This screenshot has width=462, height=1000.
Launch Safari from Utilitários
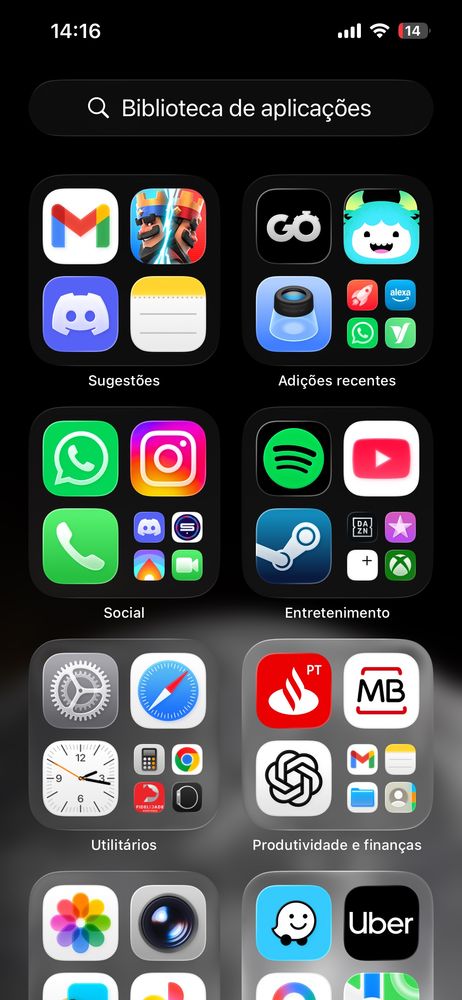pos(168,690)
